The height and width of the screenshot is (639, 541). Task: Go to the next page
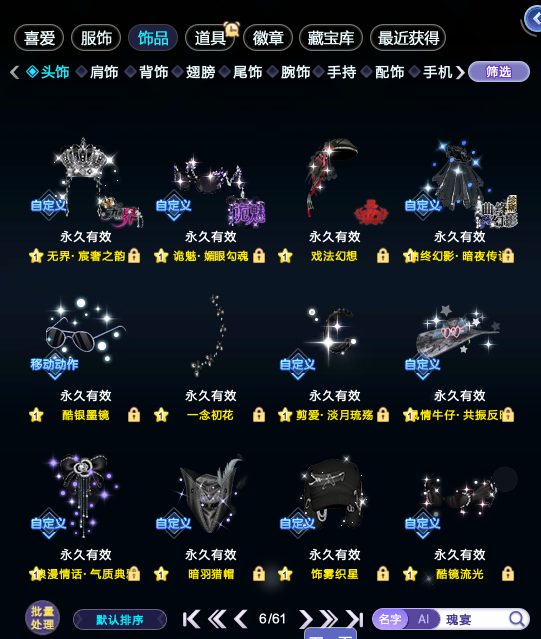(306, 619)
